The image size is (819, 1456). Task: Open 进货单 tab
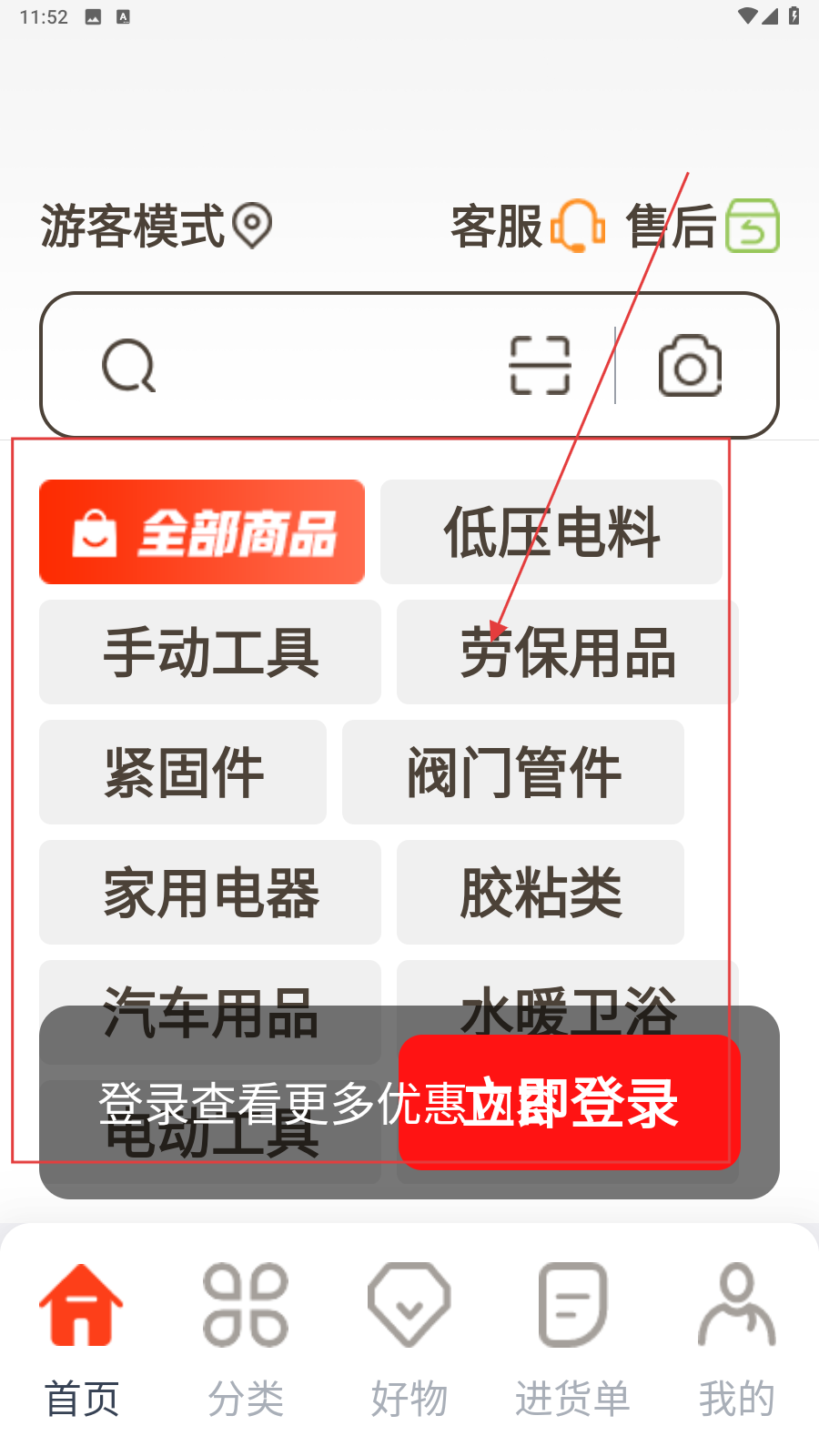(x=572, y=1338)
